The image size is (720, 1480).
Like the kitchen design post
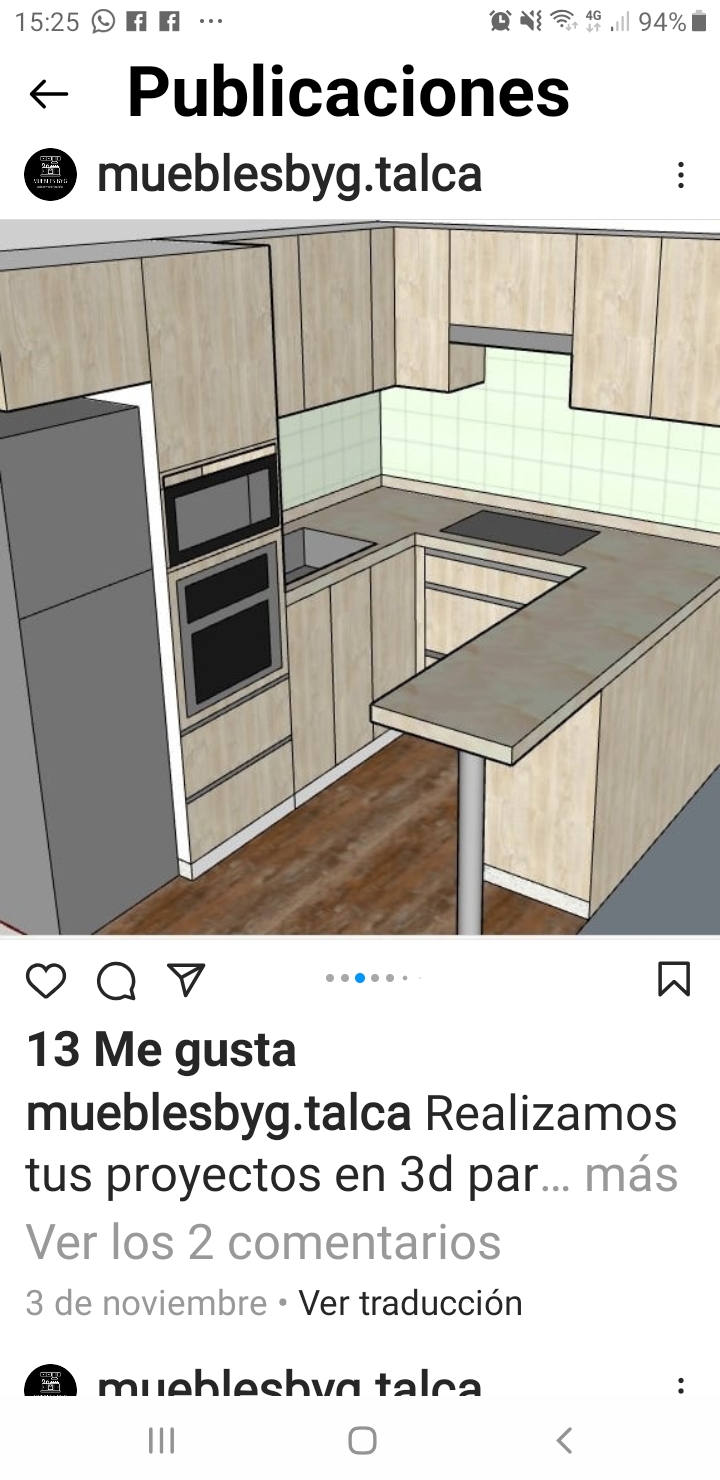coord(46,981)
